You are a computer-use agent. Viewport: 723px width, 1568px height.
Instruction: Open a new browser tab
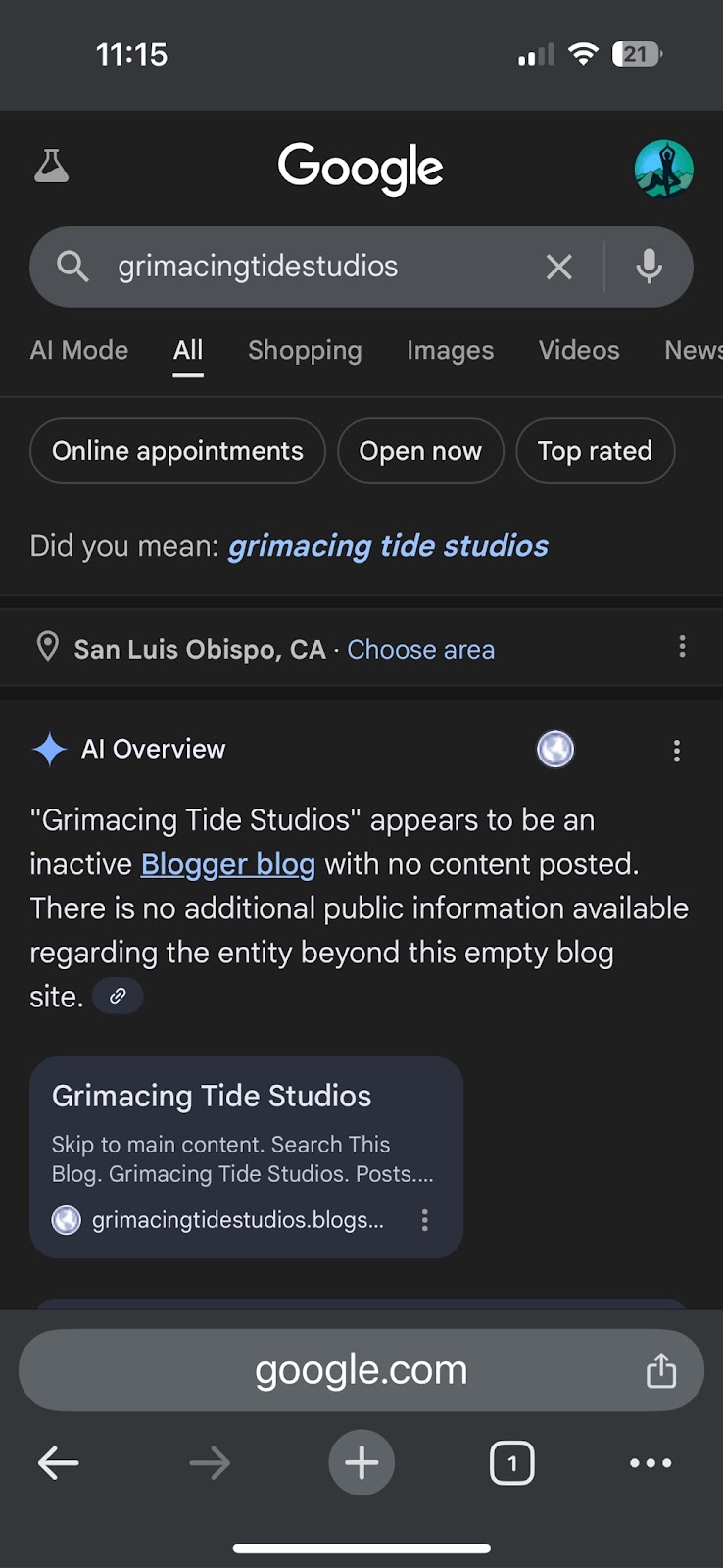tap(361, 1463)
